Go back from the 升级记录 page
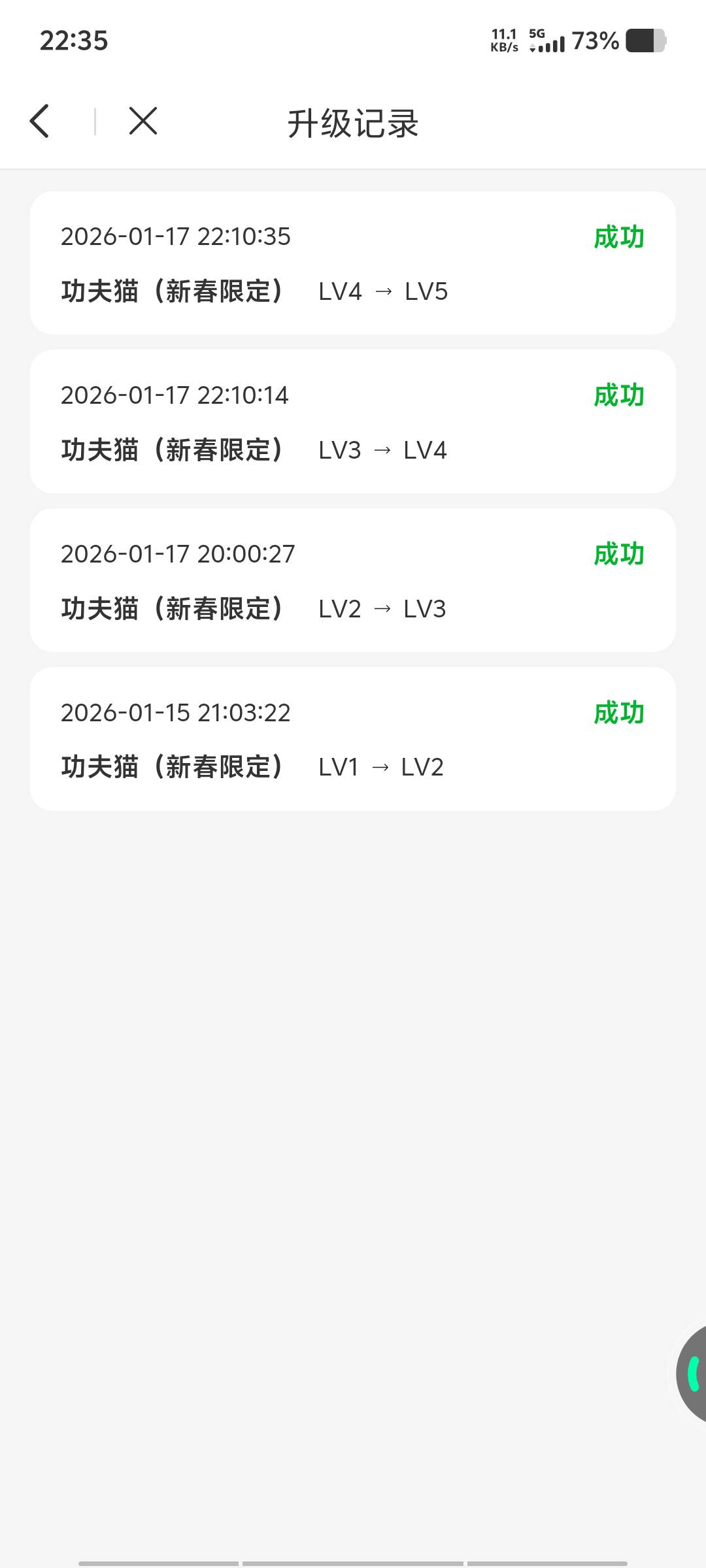The height and width of the screenshot is (1568, 706). tap(40, 122)
